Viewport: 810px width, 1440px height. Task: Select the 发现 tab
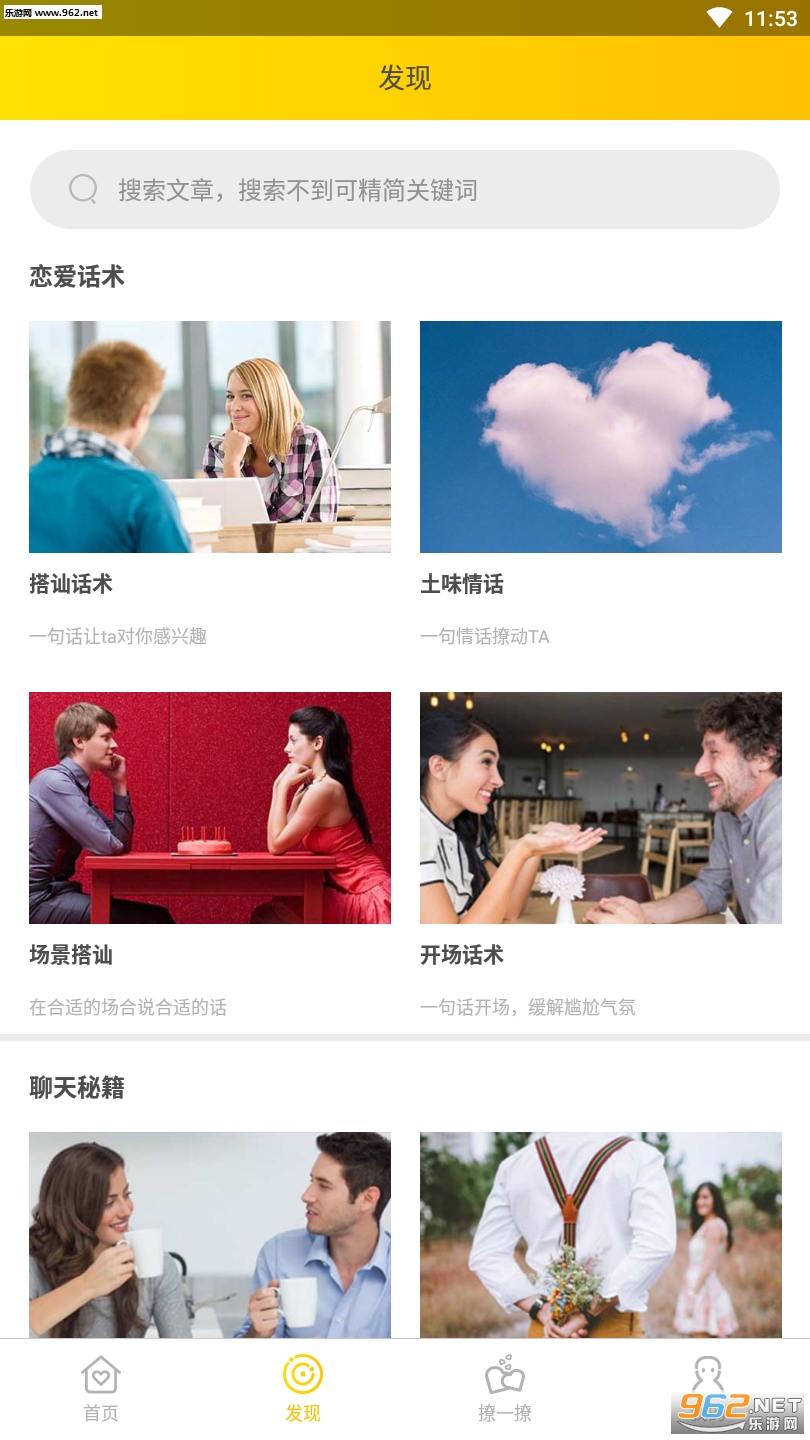[303, 1388]
